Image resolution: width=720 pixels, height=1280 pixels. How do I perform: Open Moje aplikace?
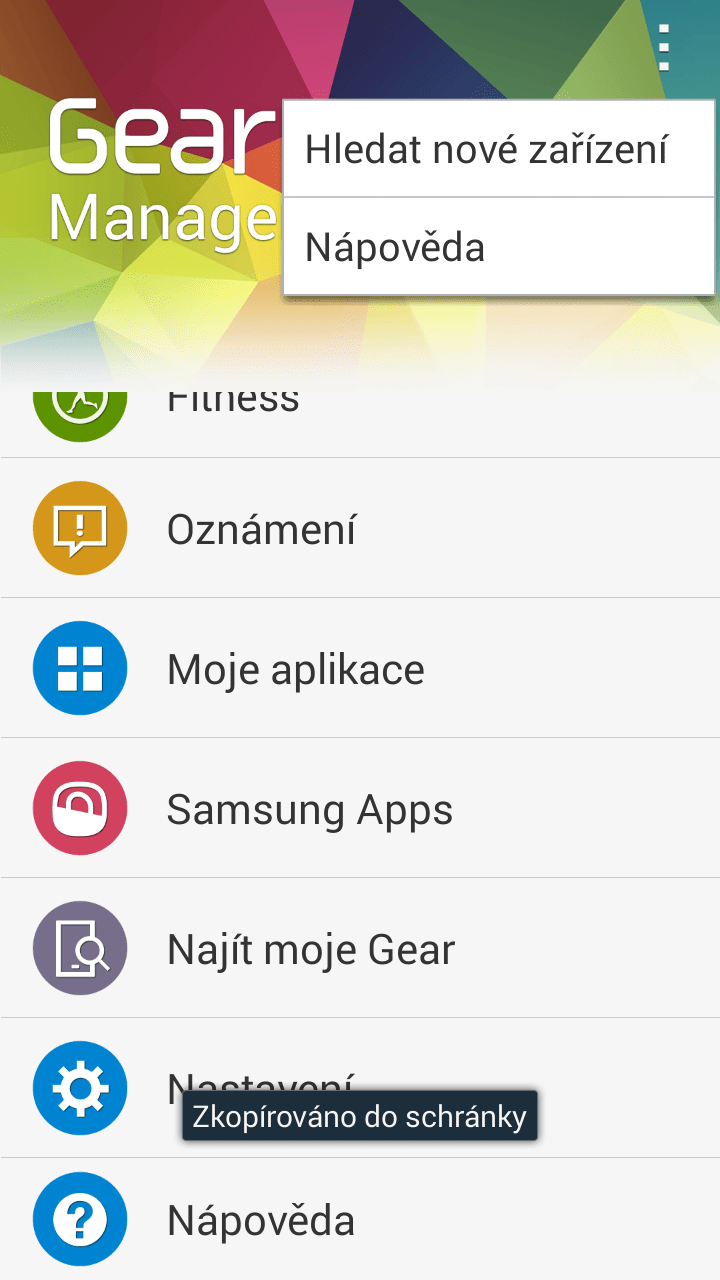[x=360, y=668]
